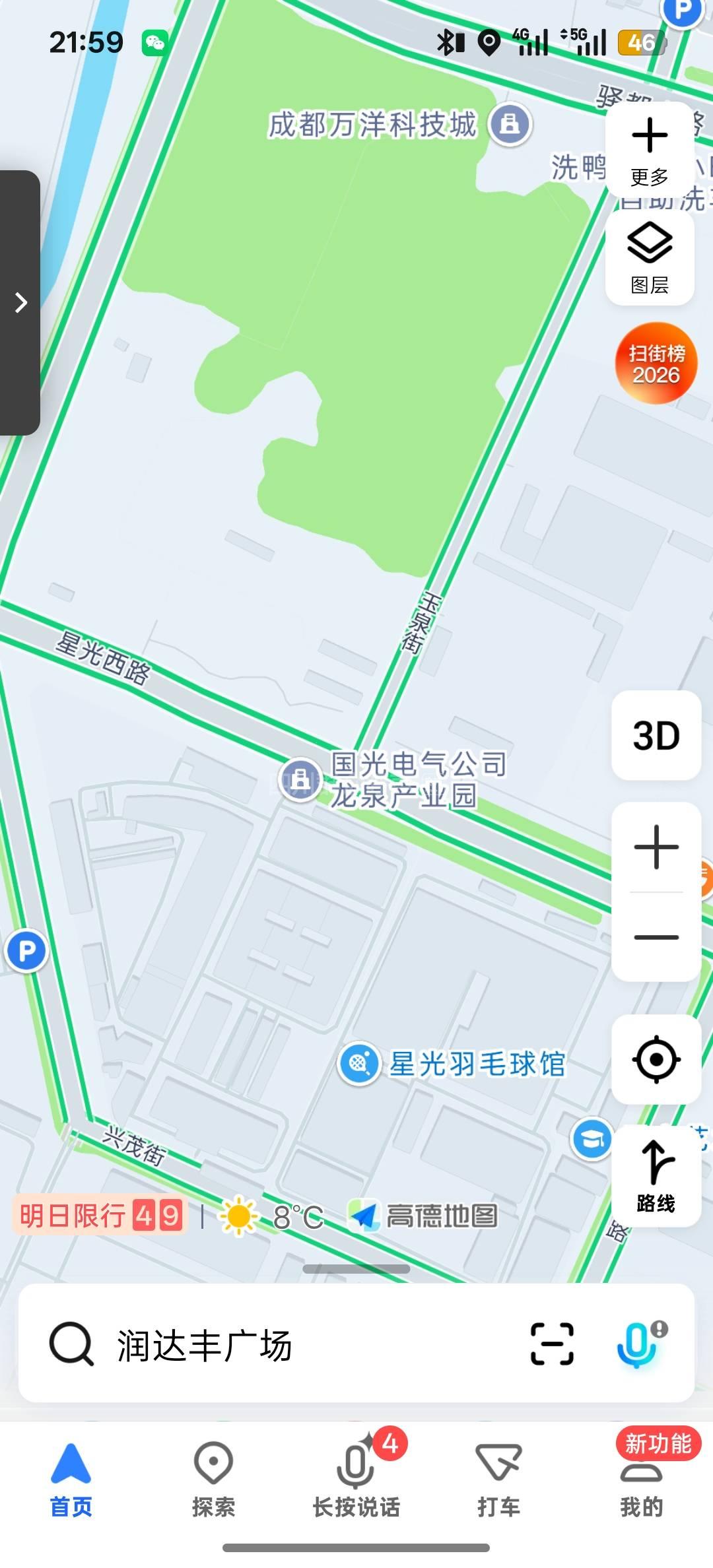The width and height of the screenshot is (713, 1568).
Task: Open the 更多 menu button
Action: 650,149
